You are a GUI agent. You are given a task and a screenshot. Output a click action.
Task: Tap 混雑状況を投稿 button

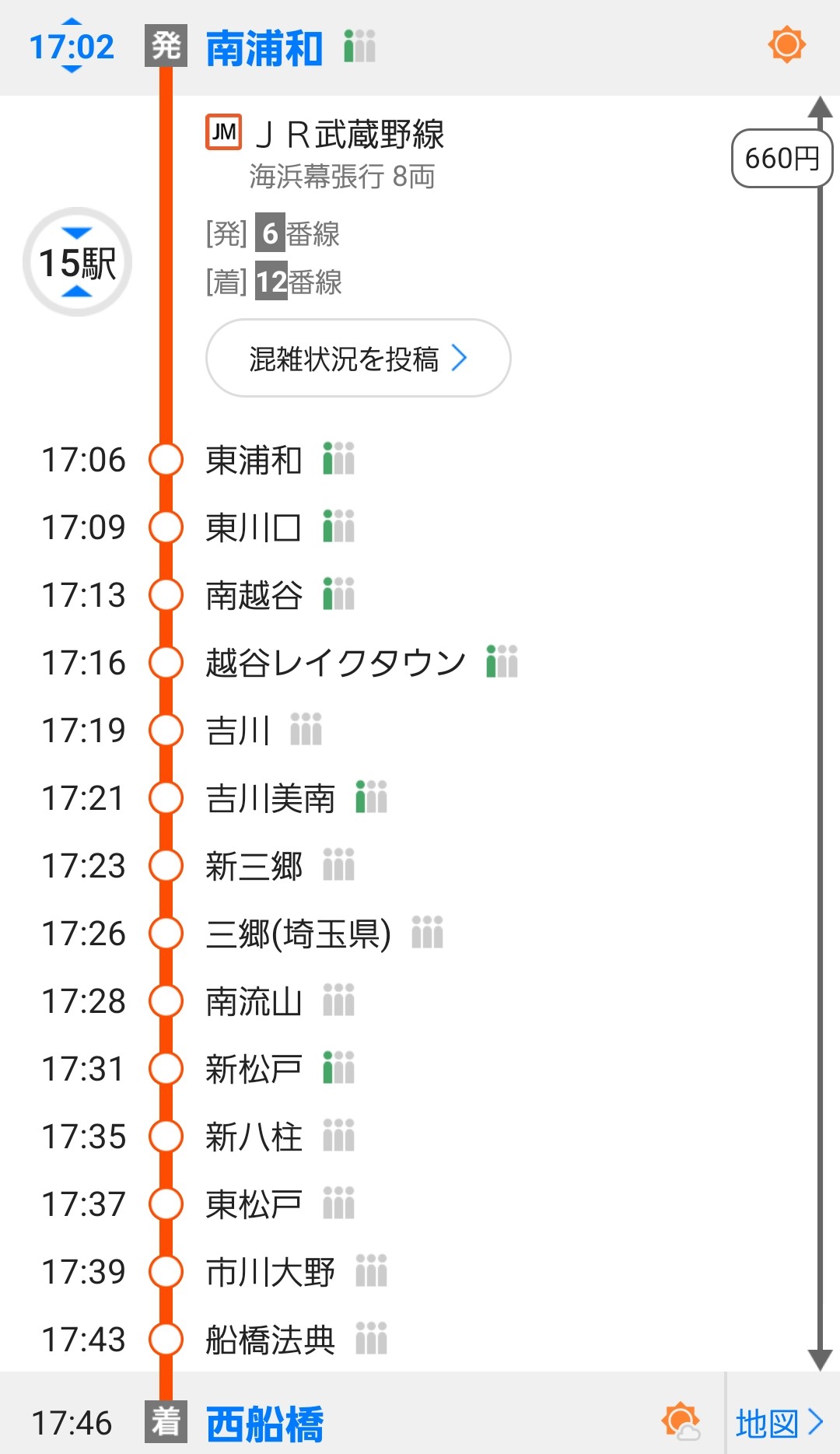tap(358, 359)
